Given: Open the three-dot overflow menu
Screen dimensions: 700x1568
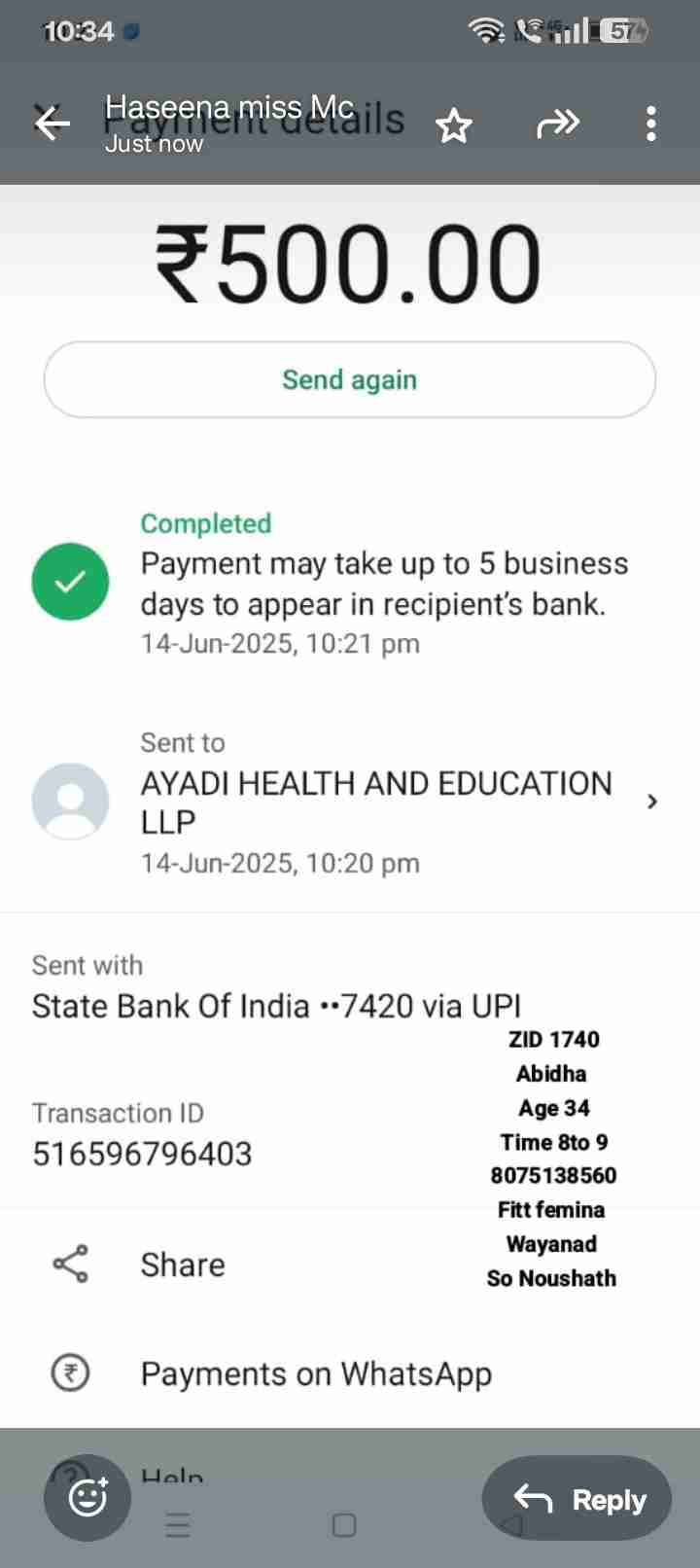Looking at the screenshot, I should [650, 124].
